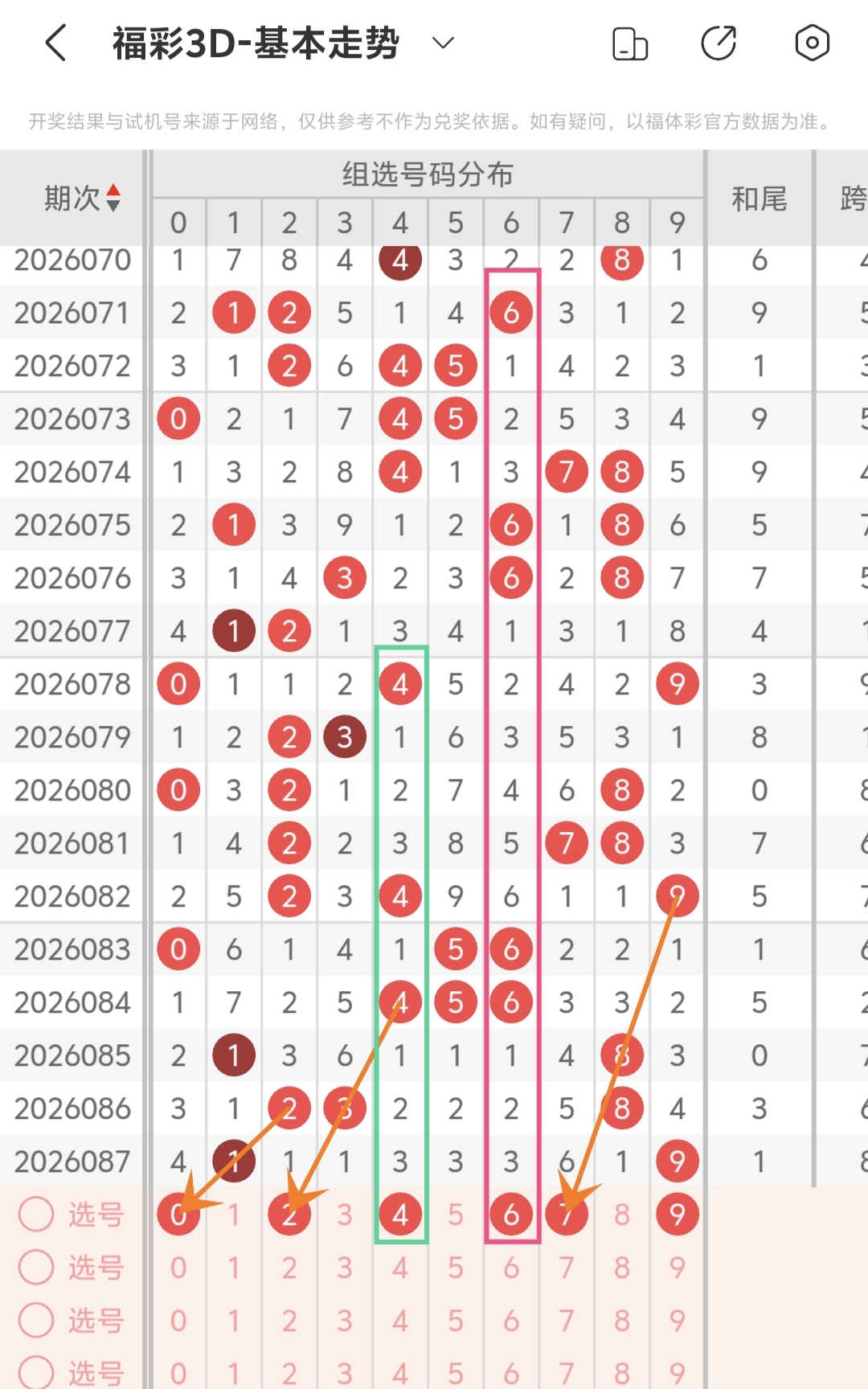The width and height of the screenshot is (868, 1389).
Task: Open the chart settings hexagon icon
Action: (812, 43)
